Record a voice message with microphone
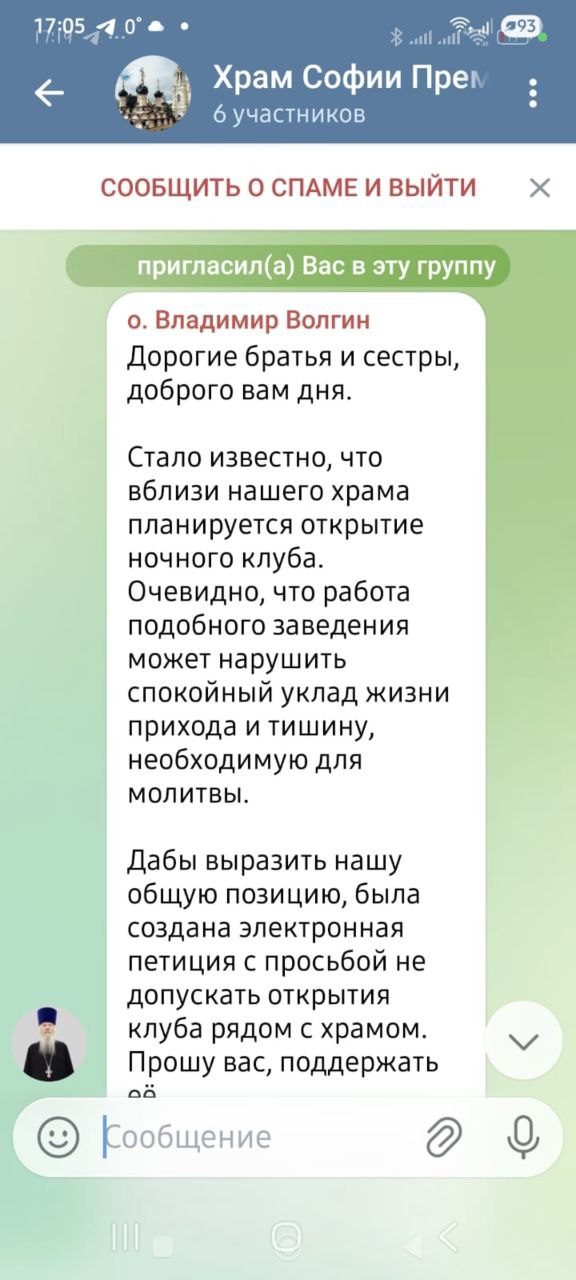 click(522, 1137)
